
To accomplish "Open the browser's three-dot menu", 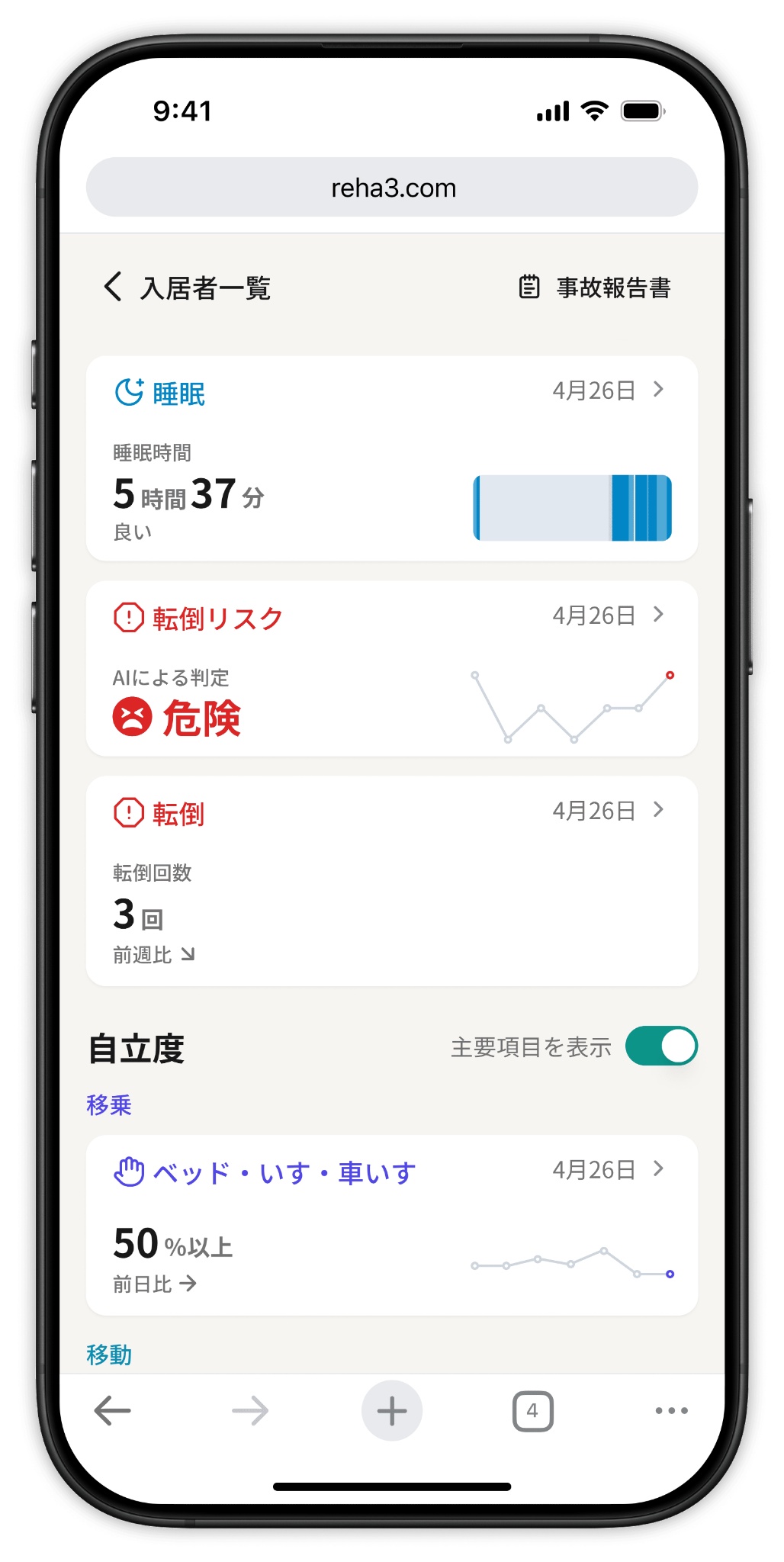I will click(671, 1411).
